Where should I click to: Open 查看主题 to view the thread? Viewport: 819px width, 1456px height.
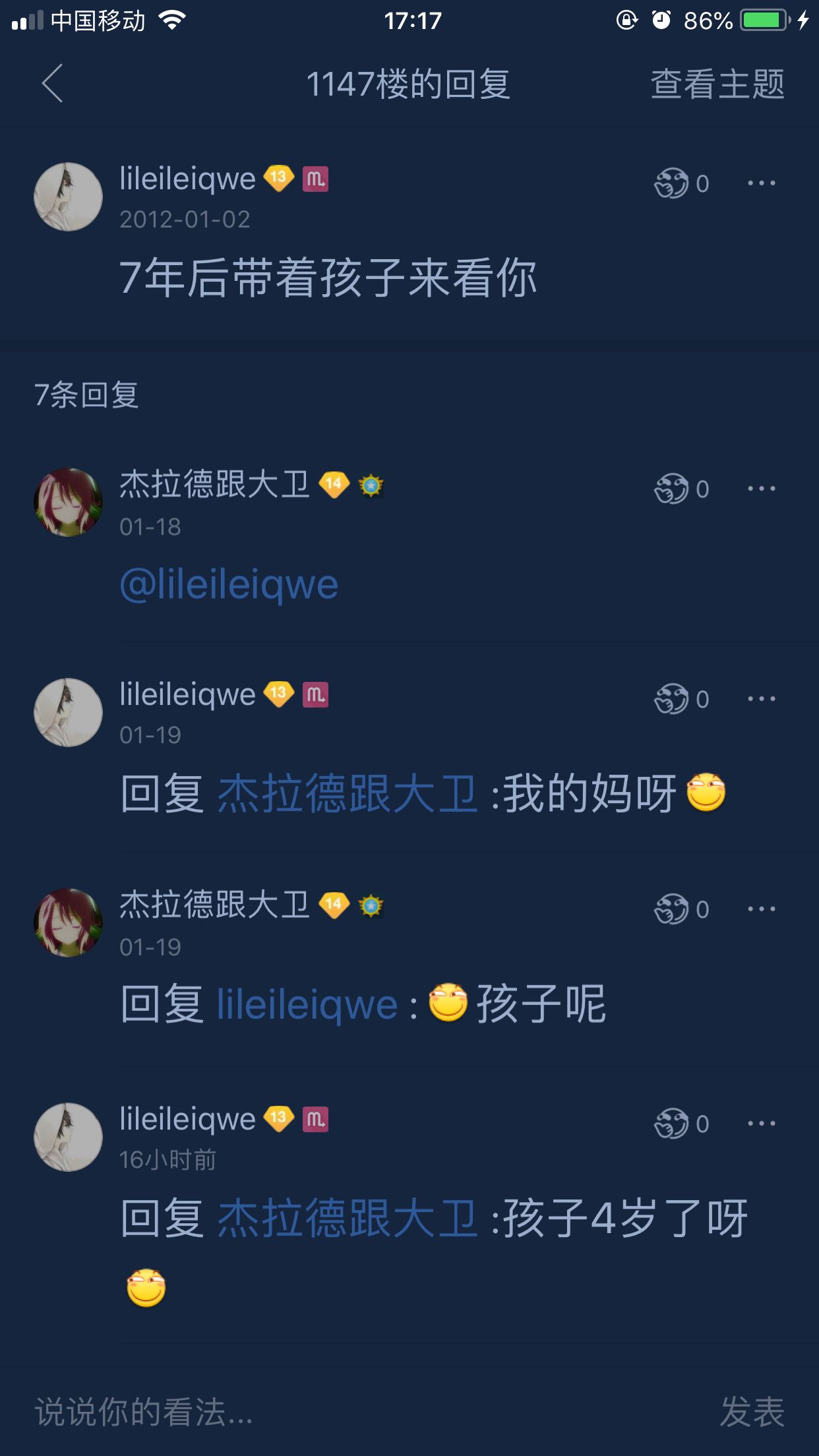tap(717, 84)
